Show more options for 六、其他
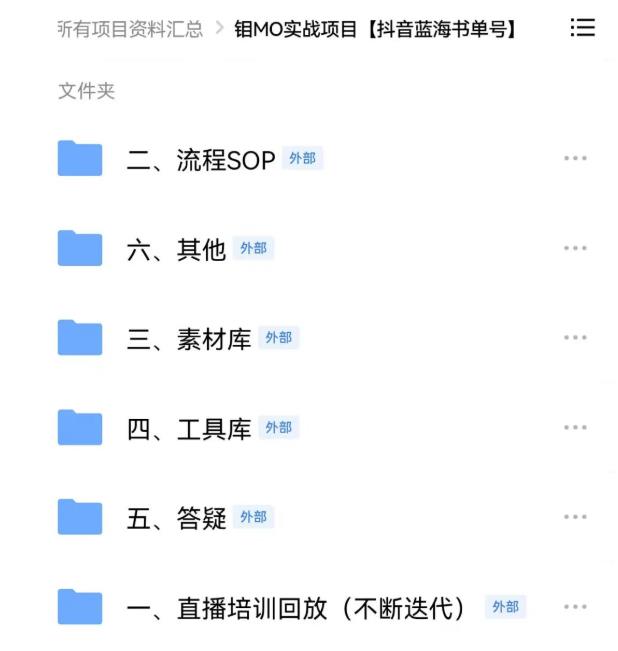618x651 pixels. 575,249
